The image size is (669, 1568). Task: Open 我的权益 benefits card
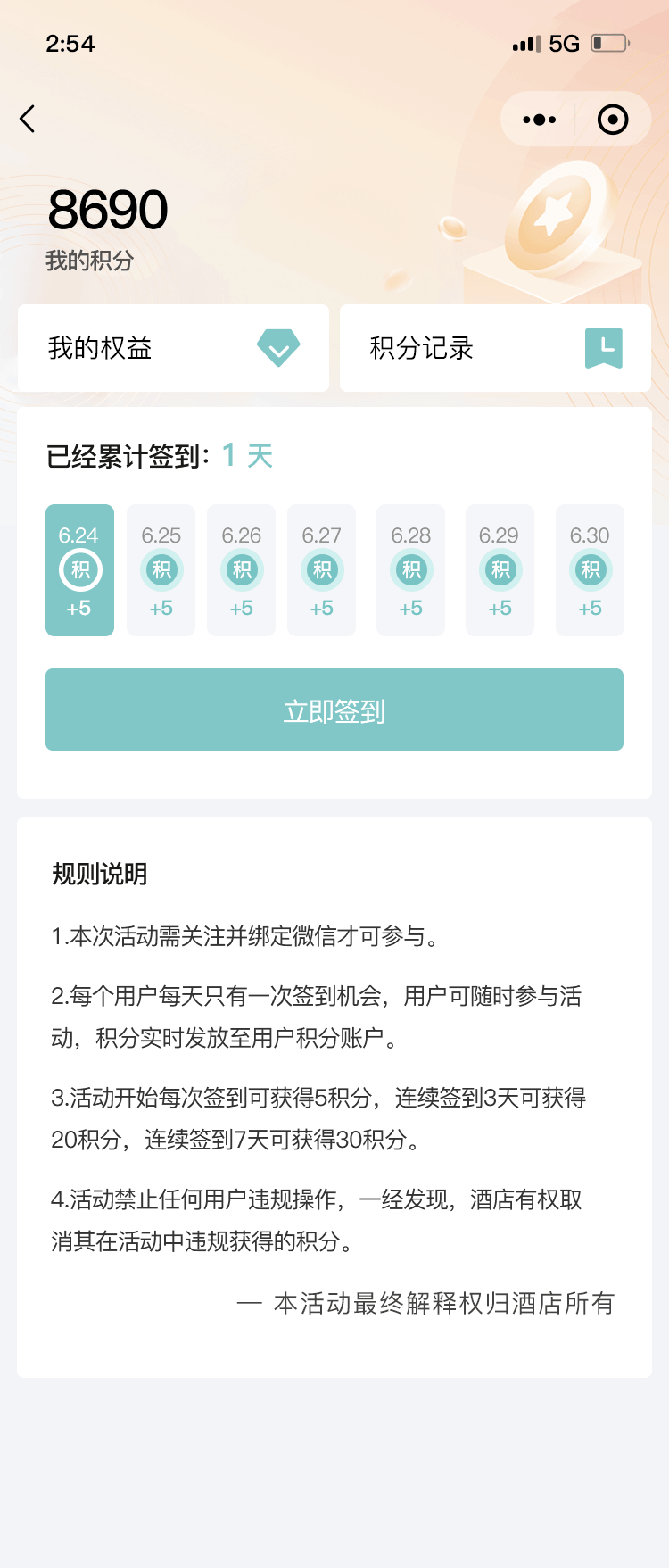coord(173,348)
